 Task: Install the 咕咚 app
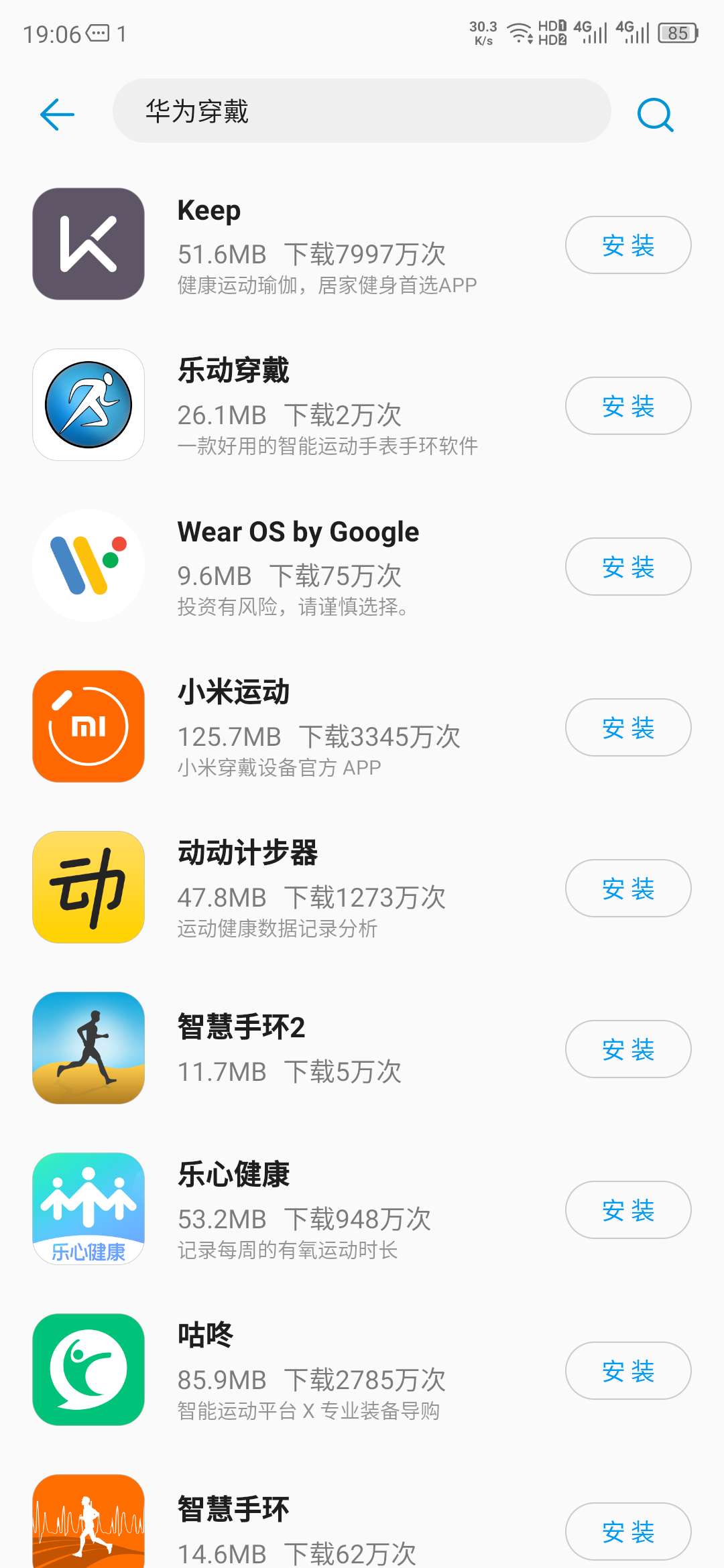pyautogui.click(x=627, y=1371)
